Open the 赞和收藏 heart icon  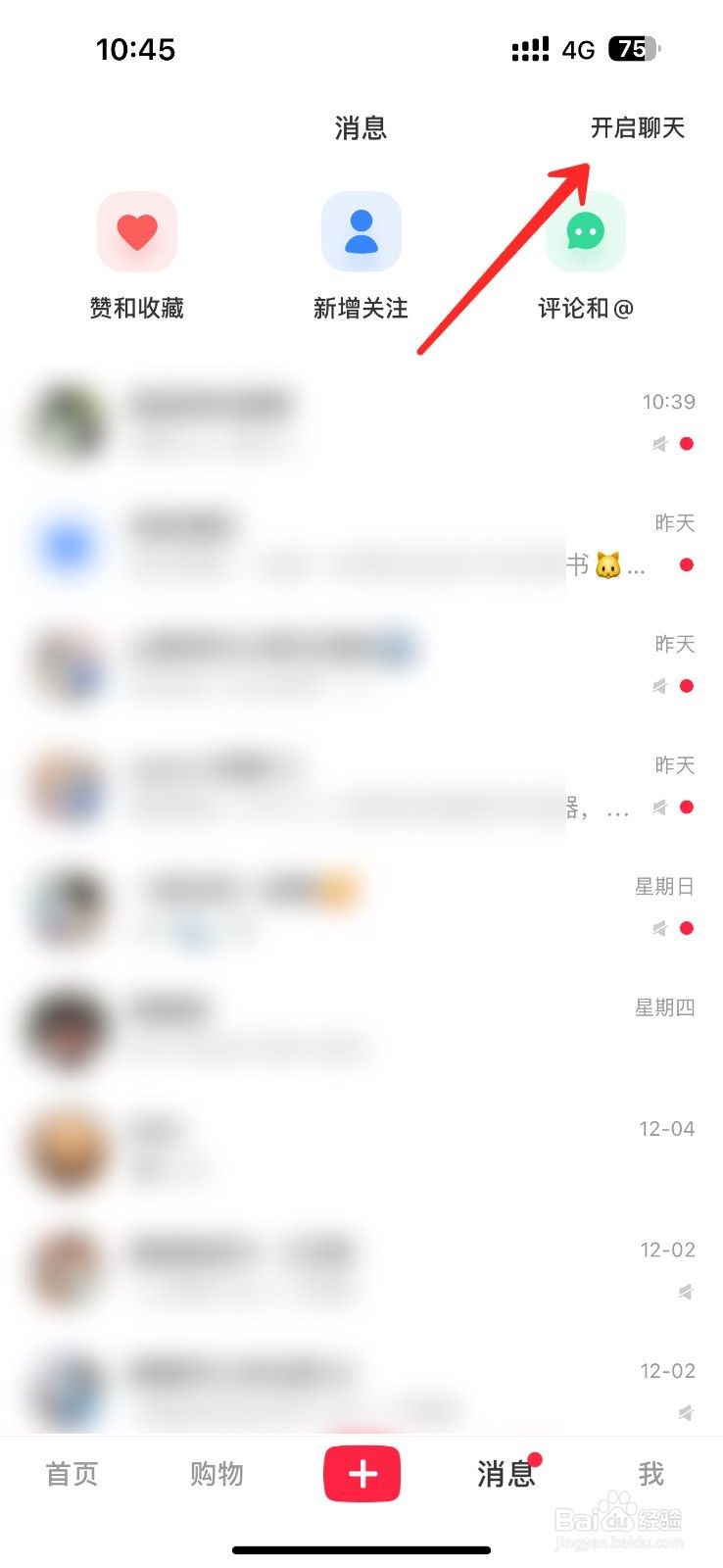pyautogui.click(x=136, y=230)
